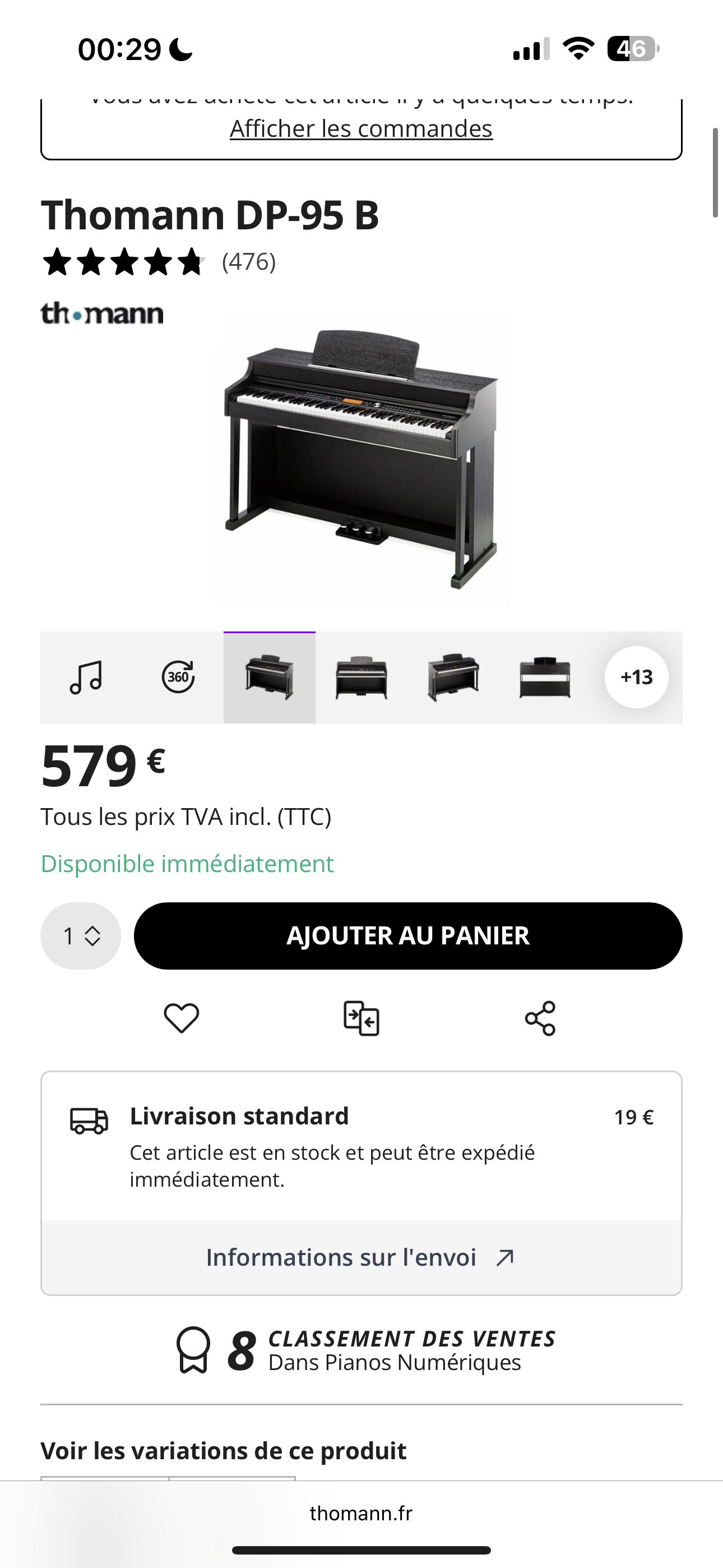Show the +13 more images
Screen dimensions: 723x1568
(x=637, y=677)
